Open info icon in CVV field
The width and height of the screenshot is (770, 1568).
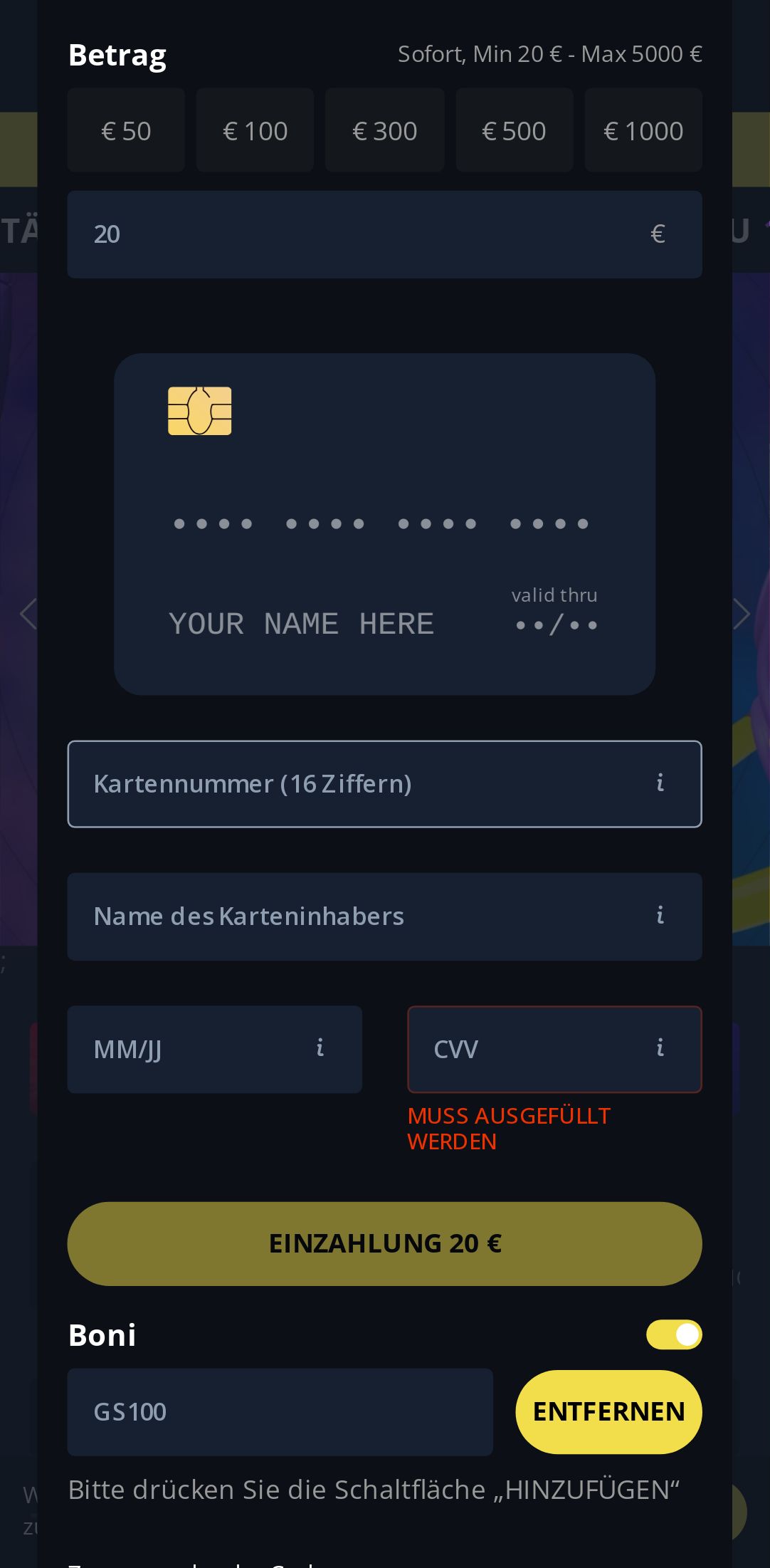click(660, 1048)
